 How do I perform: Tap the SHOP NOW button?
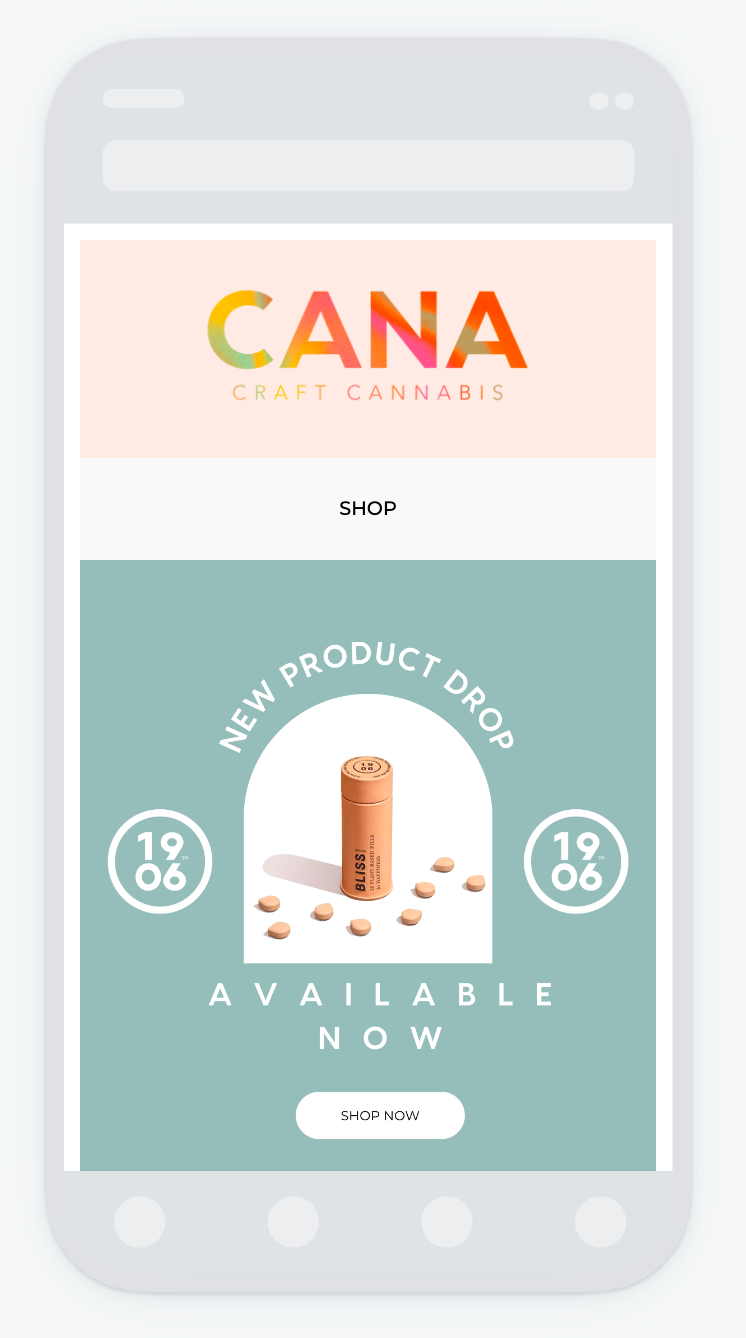pyautogui.click(x=380, y=1115)
